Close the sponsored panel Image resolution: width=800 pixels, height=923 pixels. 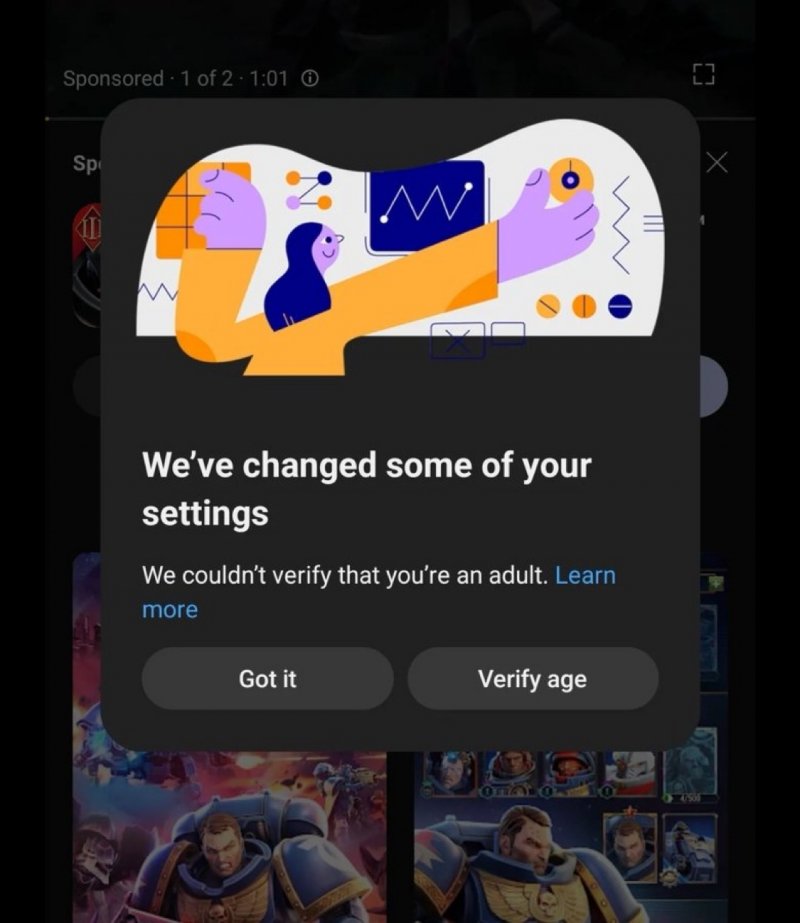[x=716, y=163]
